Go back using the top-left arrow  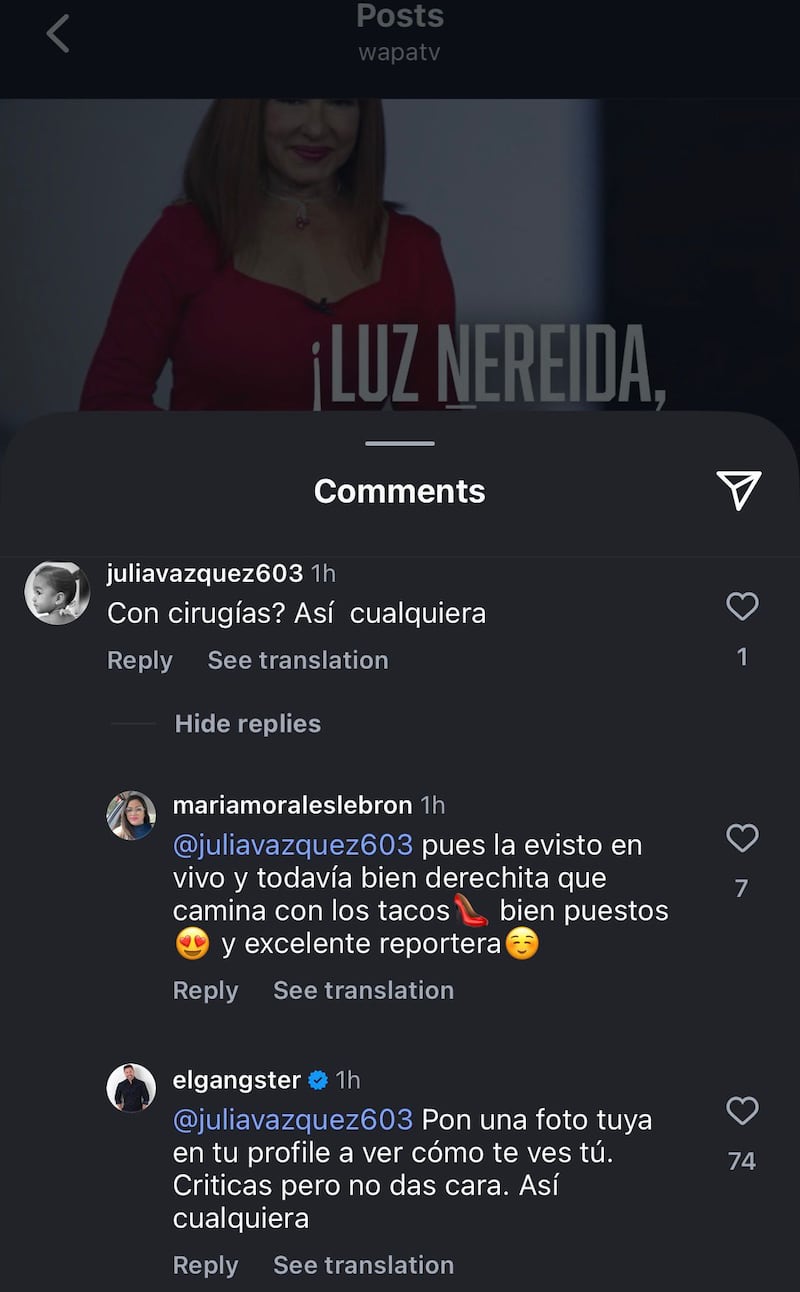click(58, 34)
